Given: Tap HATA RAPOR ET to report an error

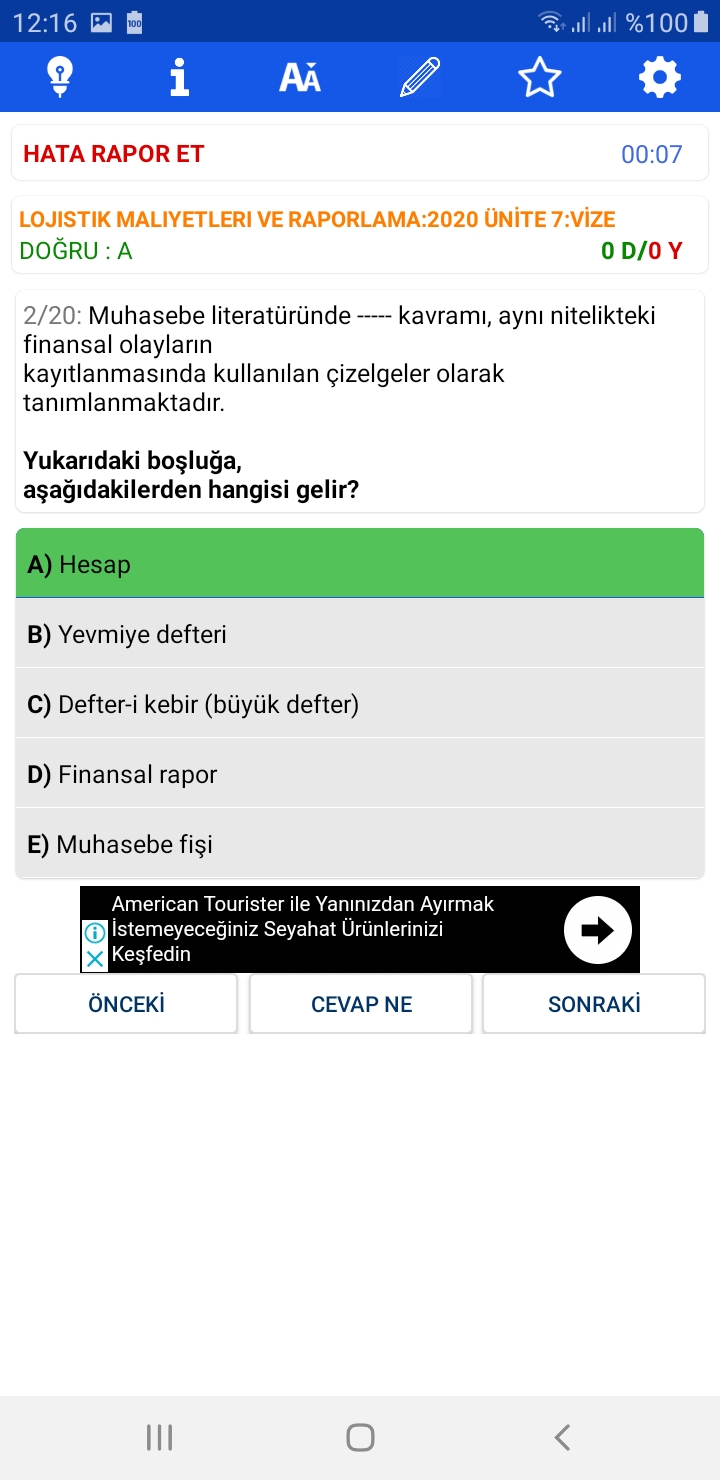Looking at the screenshot, I should coord(114,154).
